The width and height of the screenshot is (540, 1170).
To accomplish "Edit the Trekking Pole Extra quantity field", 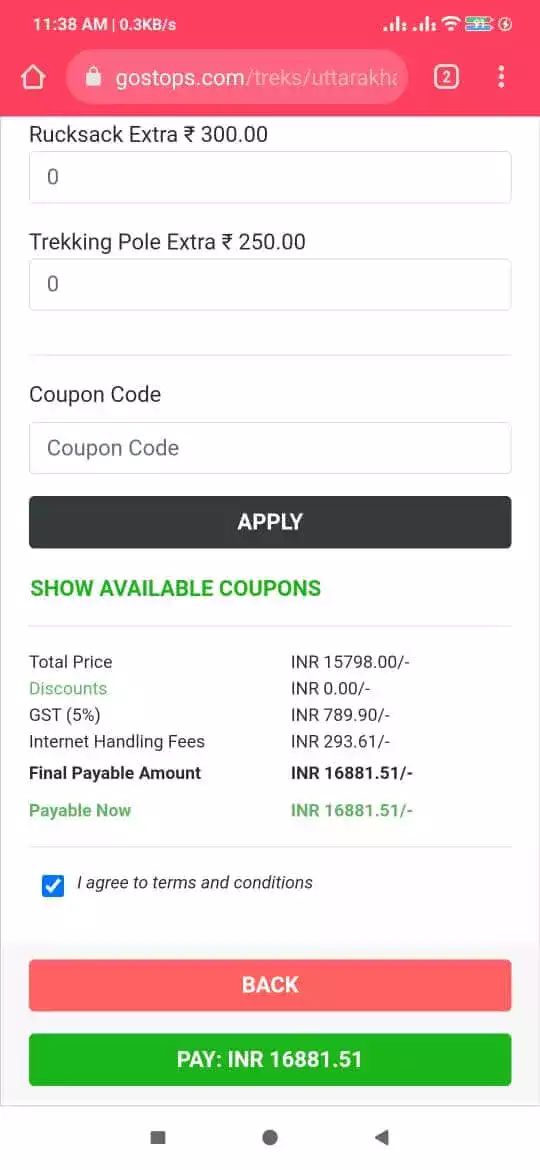I will (x=270, y=284).
